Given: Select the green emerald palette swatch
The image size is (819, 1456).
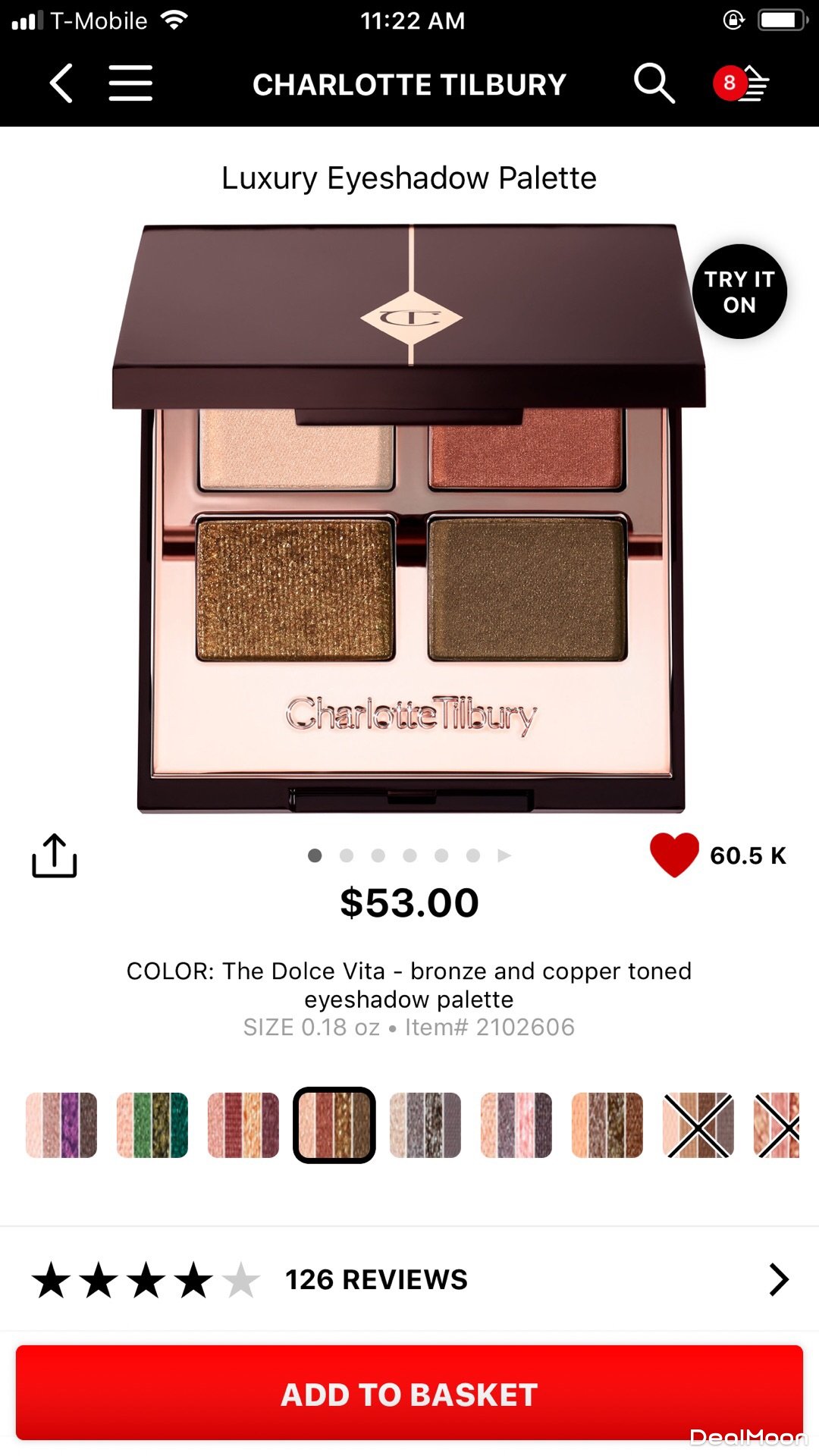Looking at the screenshot, I should click(x=152, y=1125).
